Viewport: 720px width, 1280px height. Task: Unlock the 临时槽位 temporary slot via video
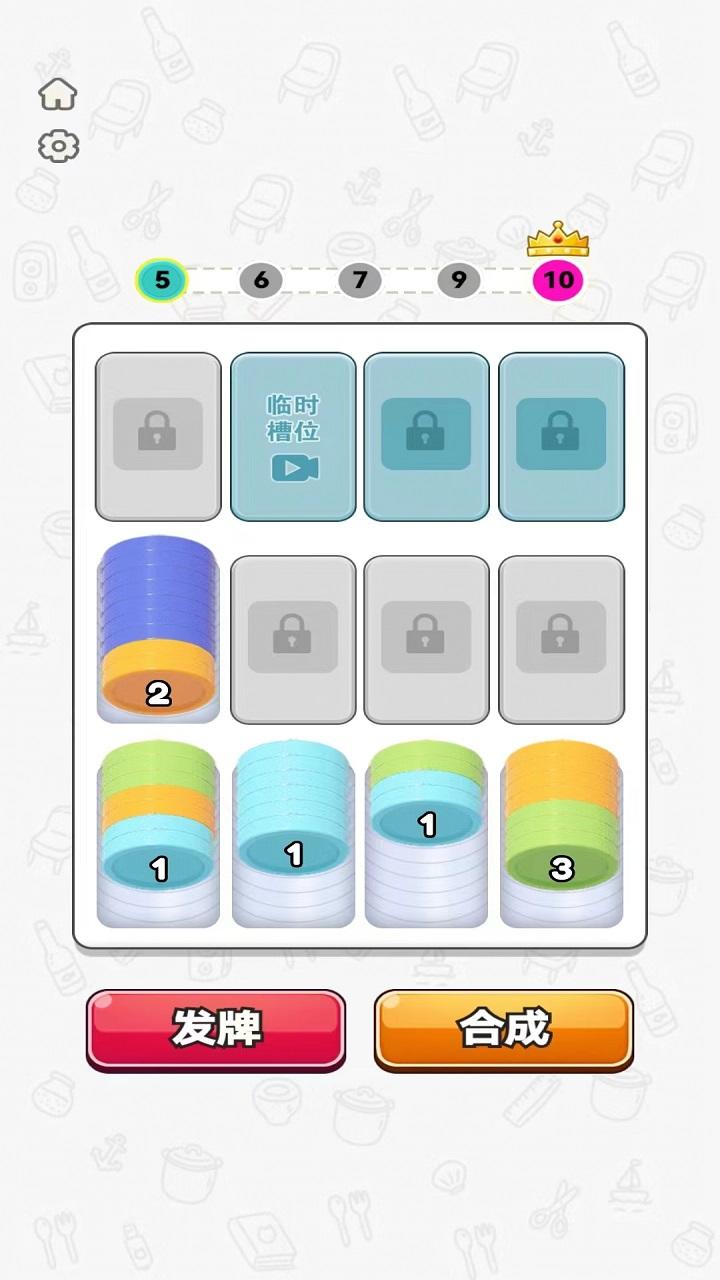(293, 437)
